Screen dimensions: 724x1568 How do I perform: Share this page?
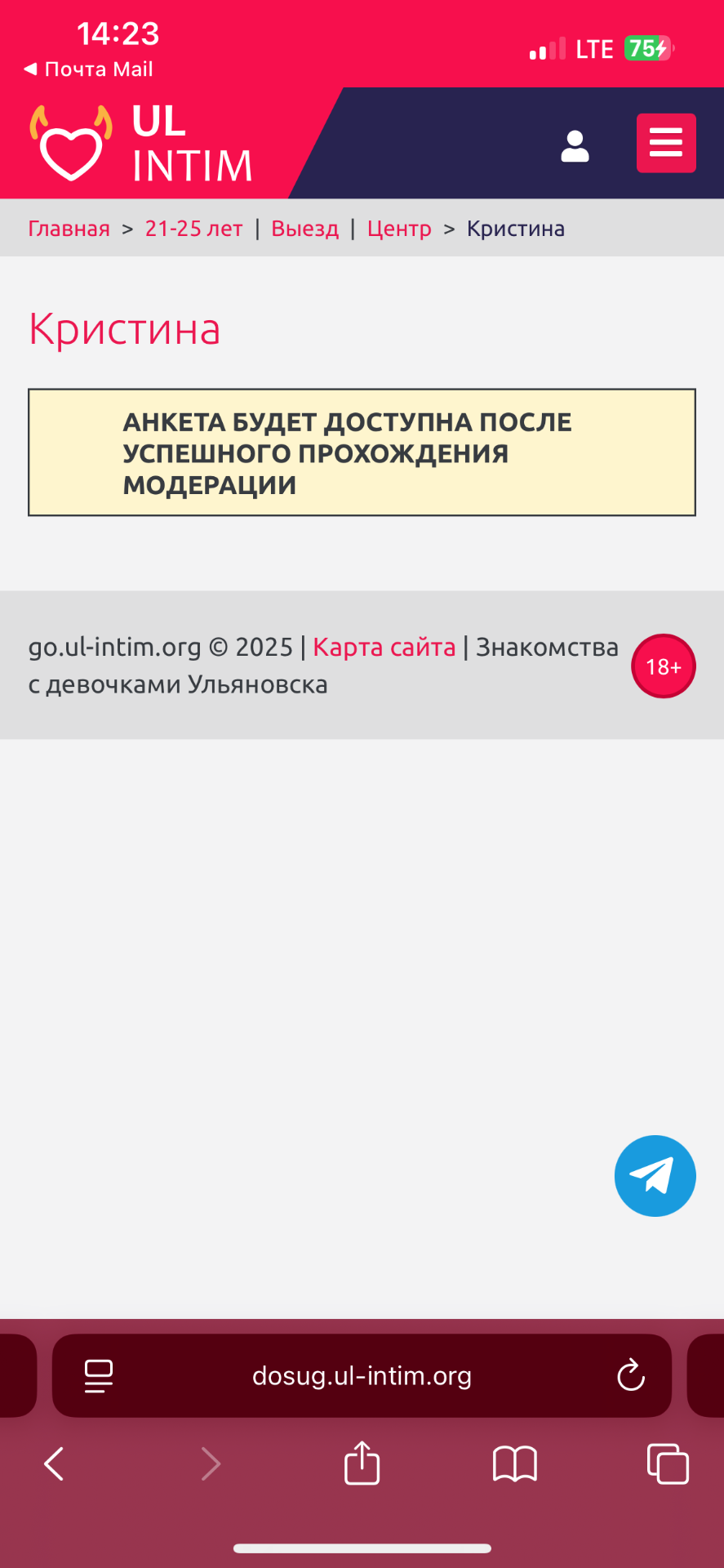pyautogui.click(x=362, y=1463)
